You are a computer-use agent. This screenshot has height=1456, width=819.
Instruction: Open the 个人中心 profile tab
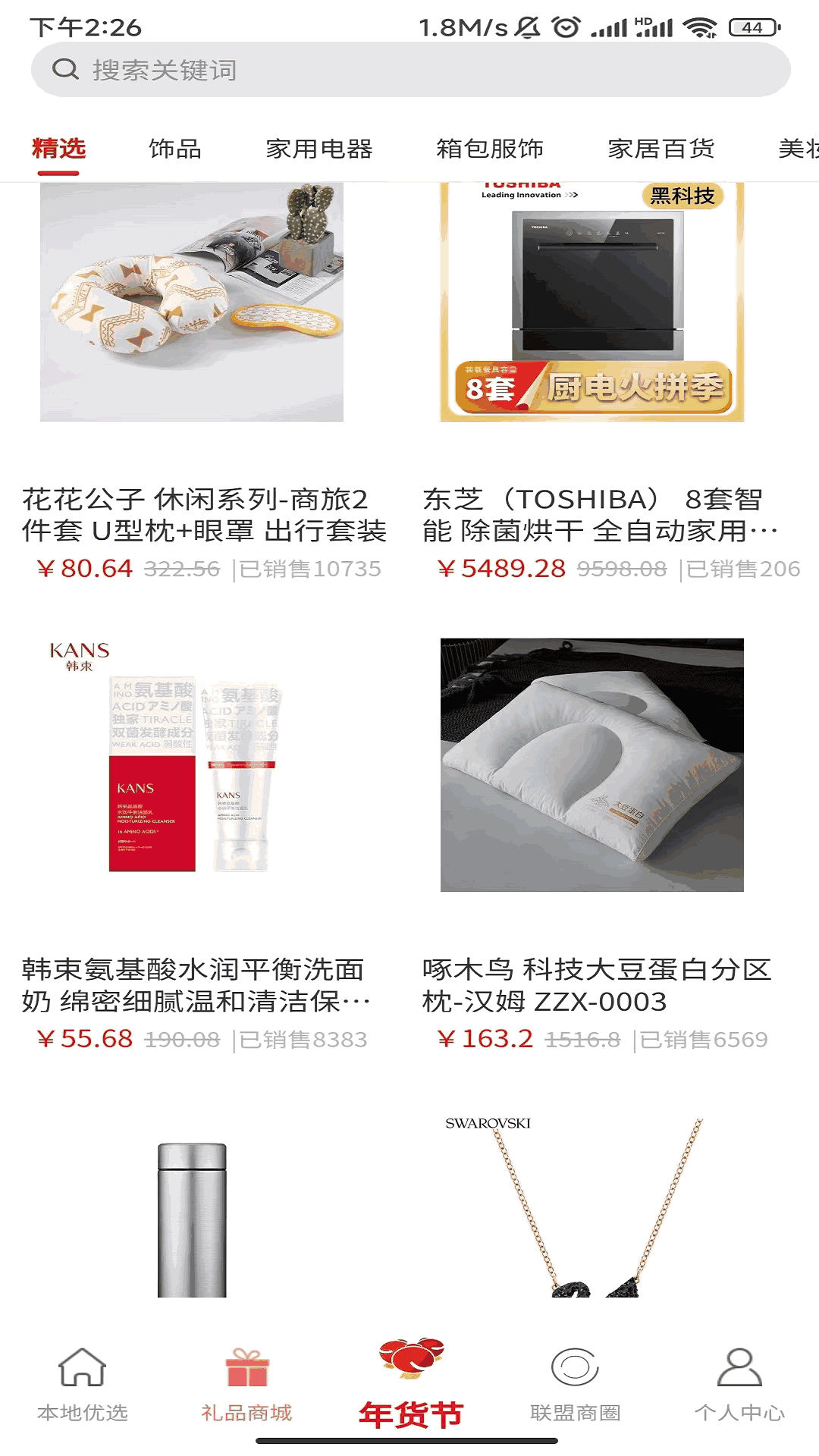click(739, 1384)
